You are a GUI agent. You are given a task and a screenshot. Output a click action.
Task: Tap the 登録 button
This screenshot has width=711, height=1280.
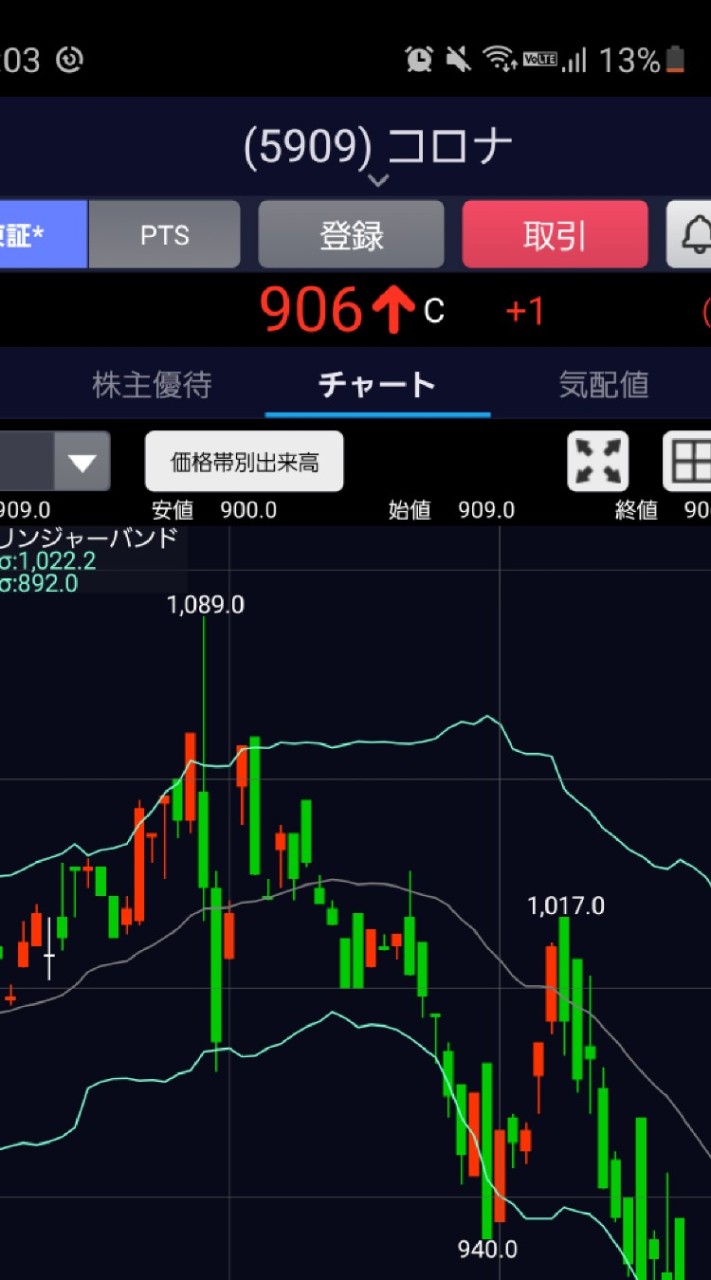pos(351,235)
